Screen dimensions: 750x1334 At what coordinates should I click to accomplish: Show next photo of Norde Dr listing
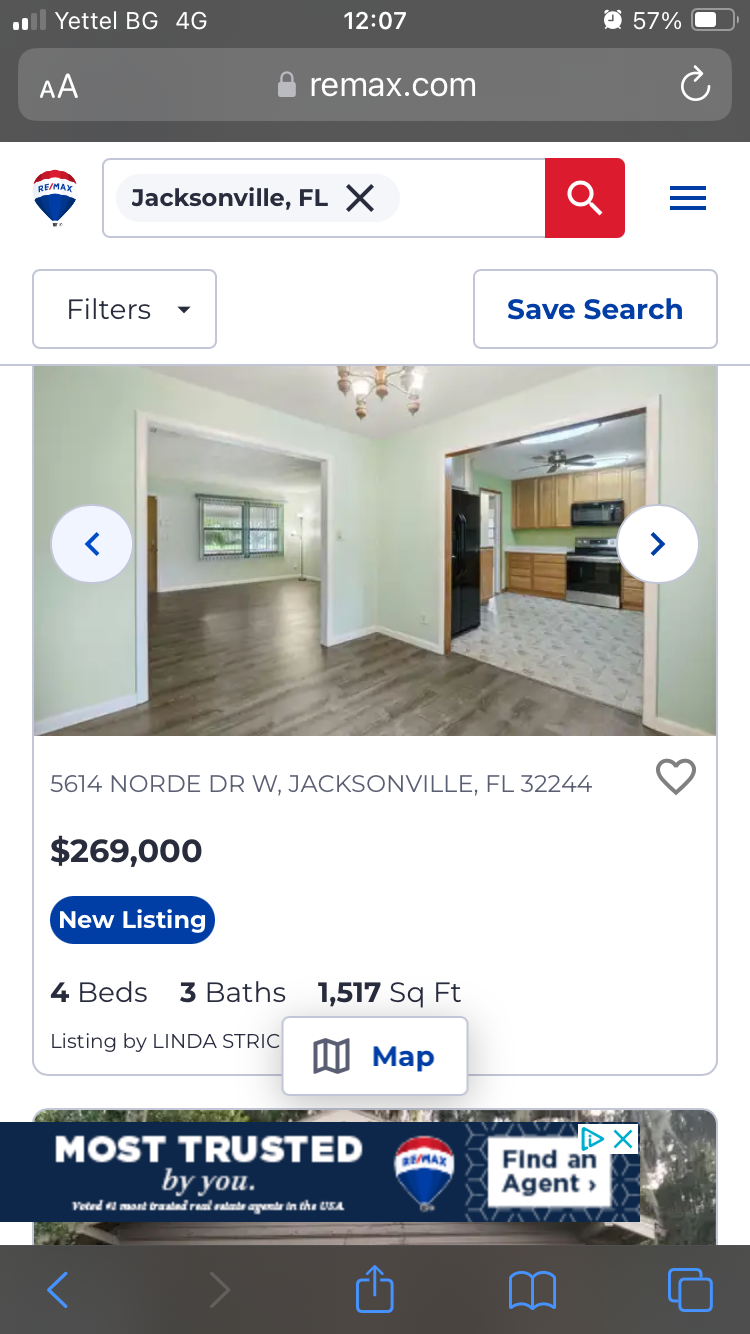[x=657, y=544]
